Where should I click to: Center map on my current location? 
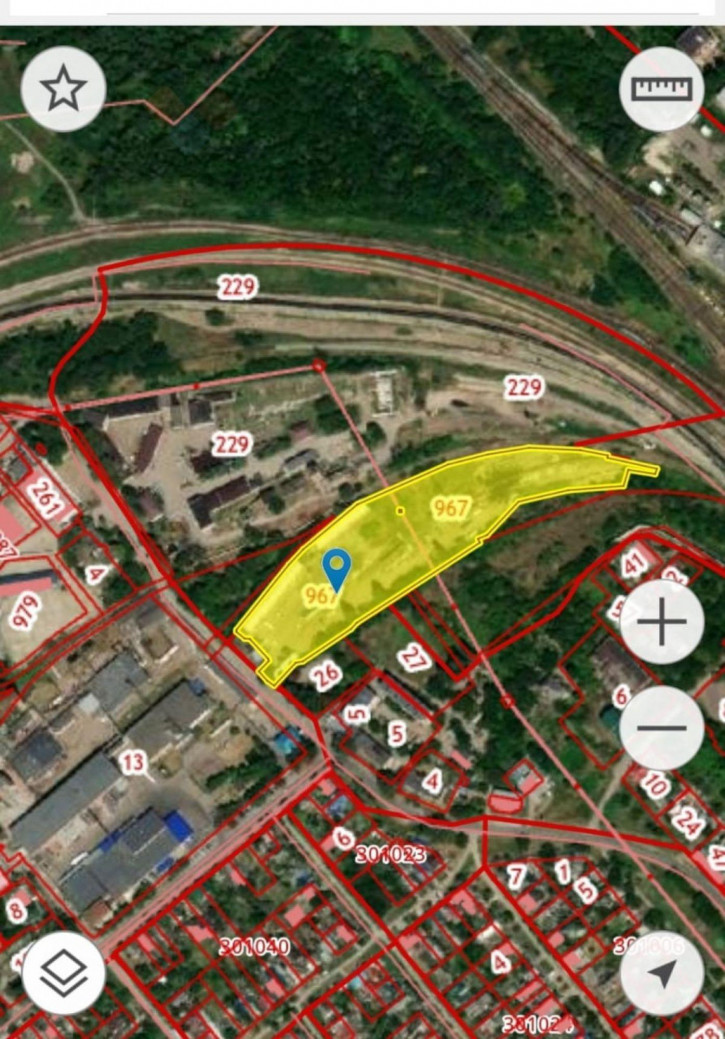click(662, 972)
